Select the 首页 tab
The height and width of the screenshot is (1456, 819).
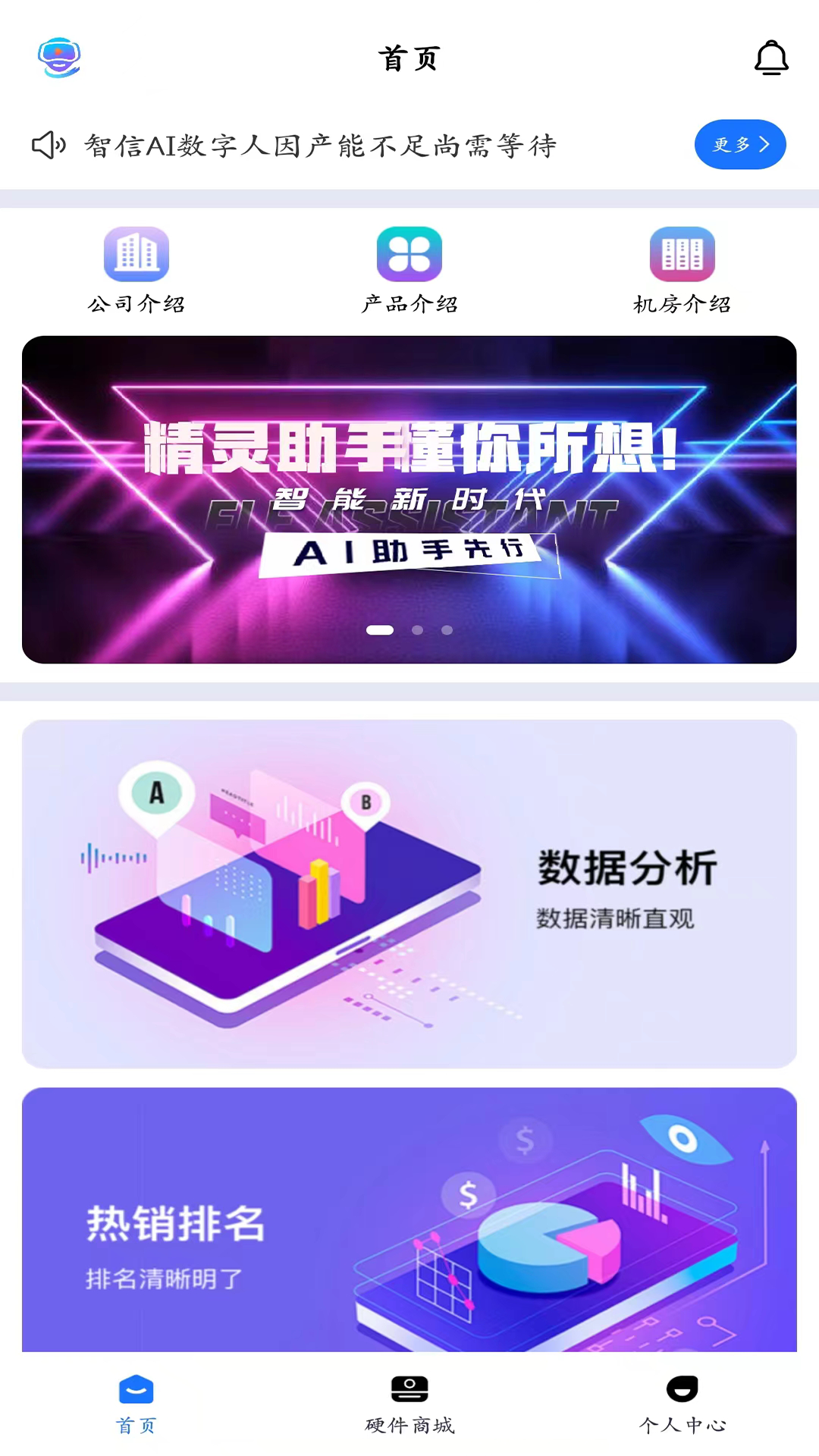click(136, 1404)
